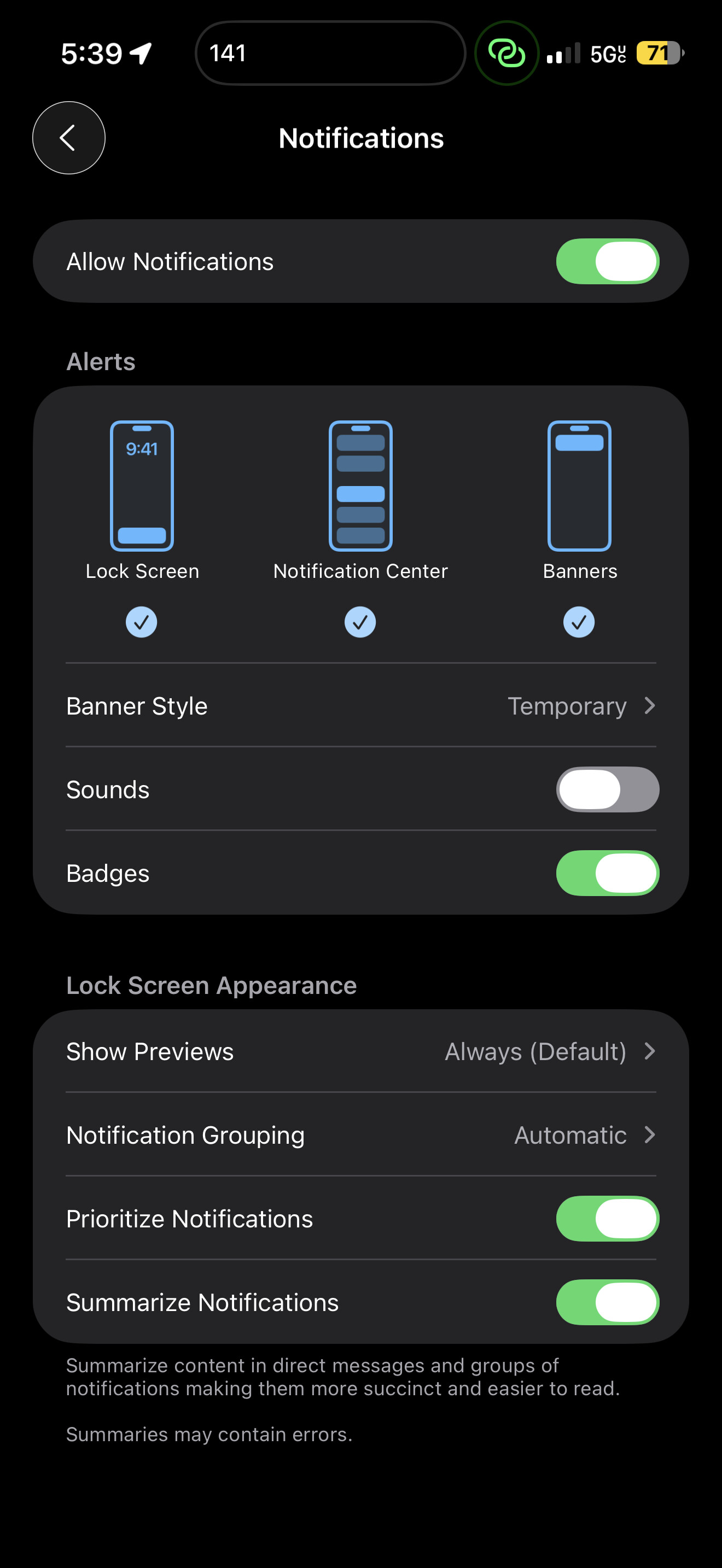Viewport: 722px width, 1568px height.
Task: Disable Badges switch
Action: [x=607, y=873]
